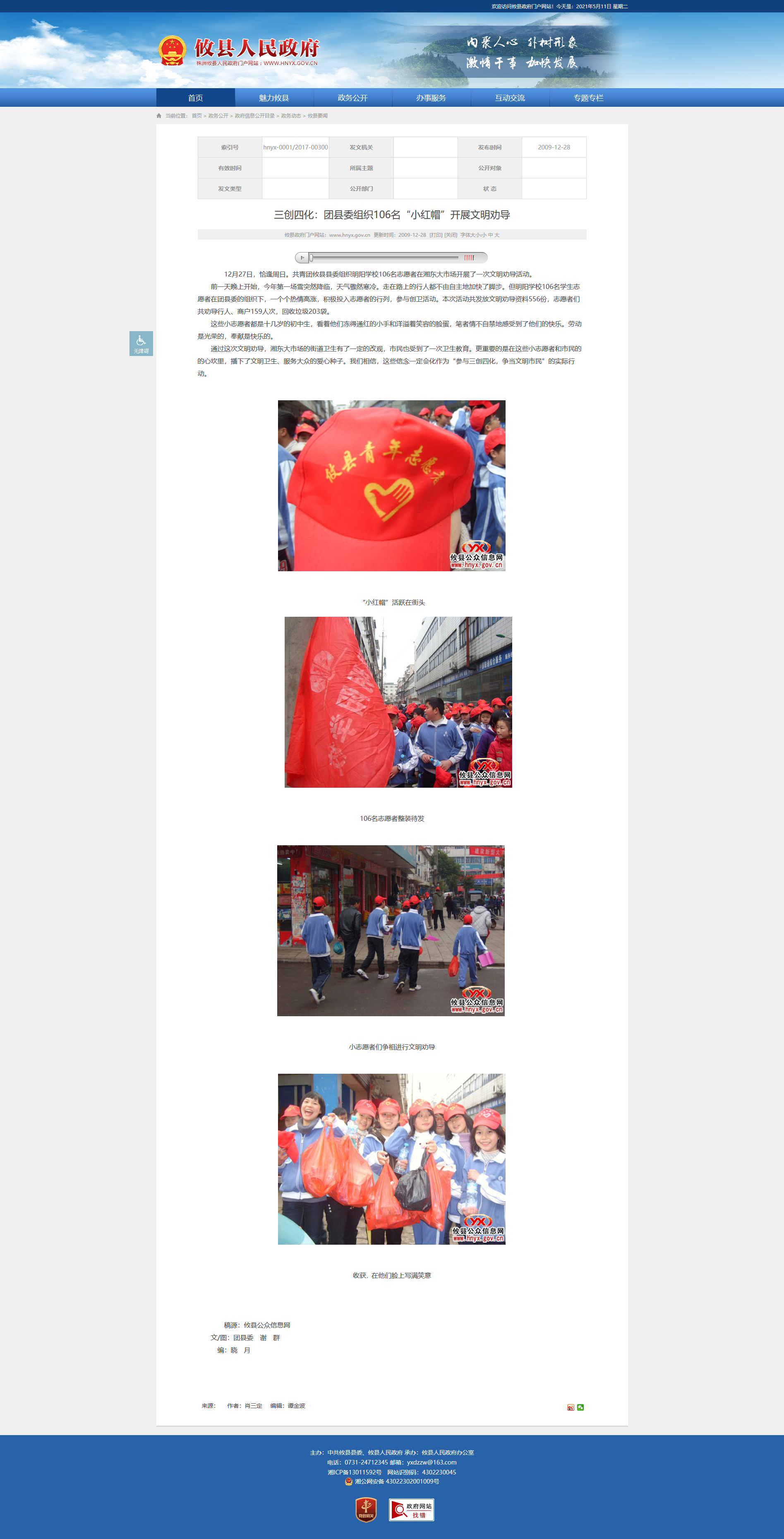
Task: Go to the 办事服务 tab
Action: pos(431,98)
